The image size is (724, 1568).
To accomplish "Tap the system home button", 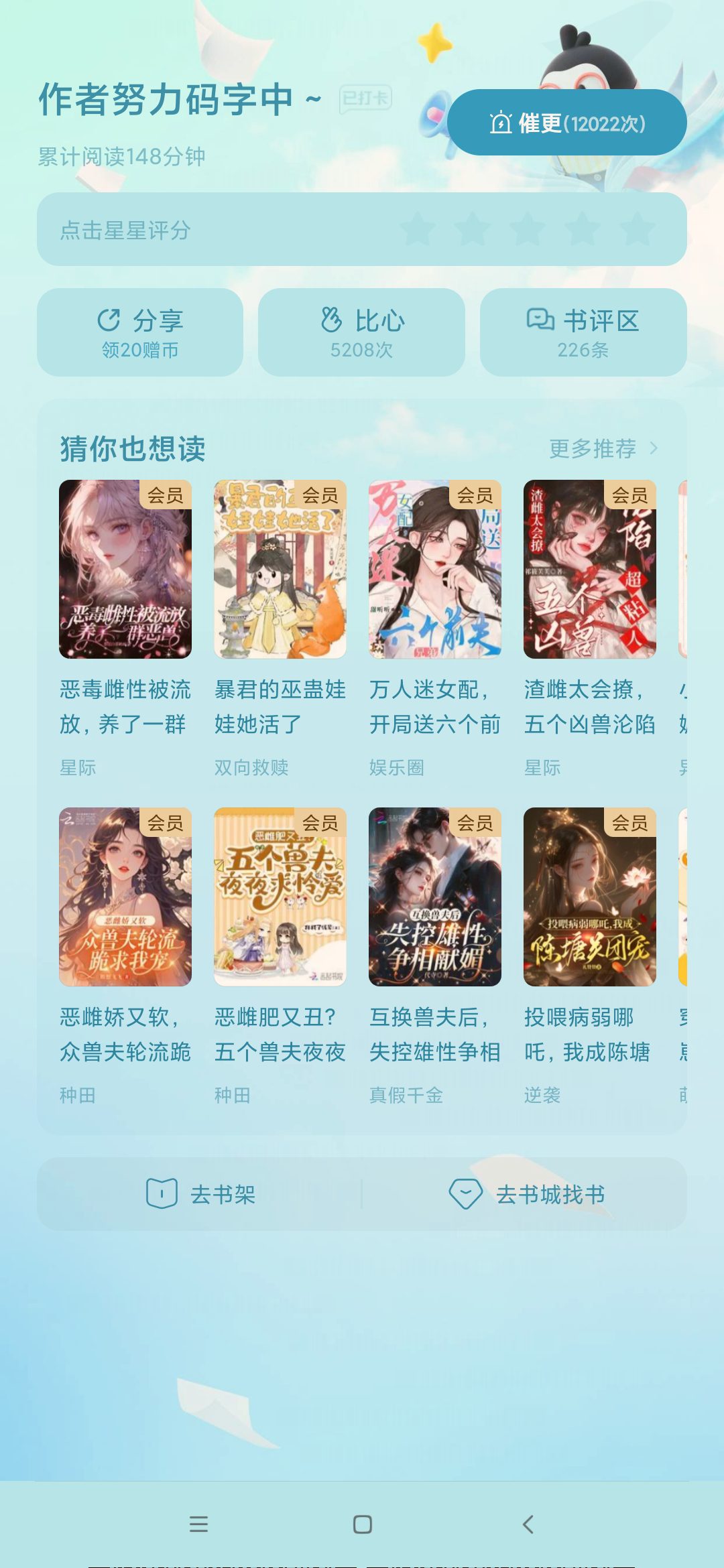I will [x=363, y=1524].
